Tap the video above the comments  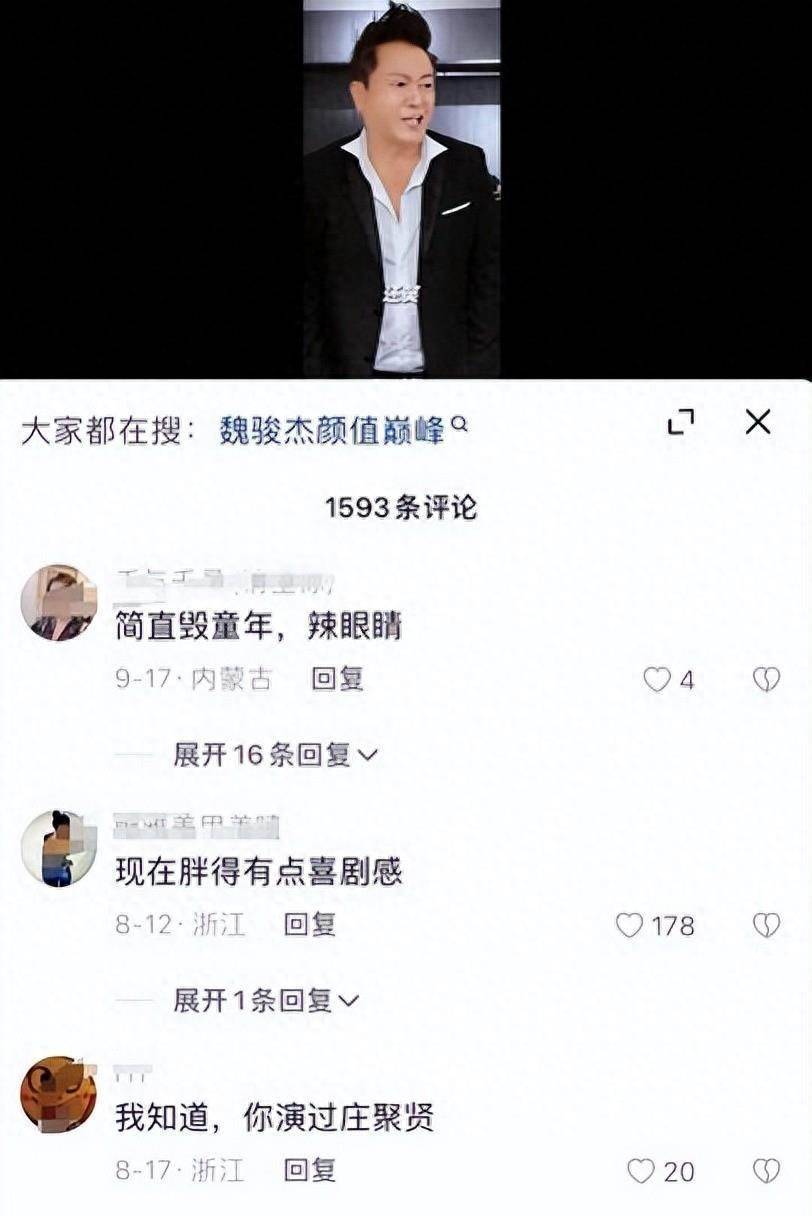tap(402, 190)
